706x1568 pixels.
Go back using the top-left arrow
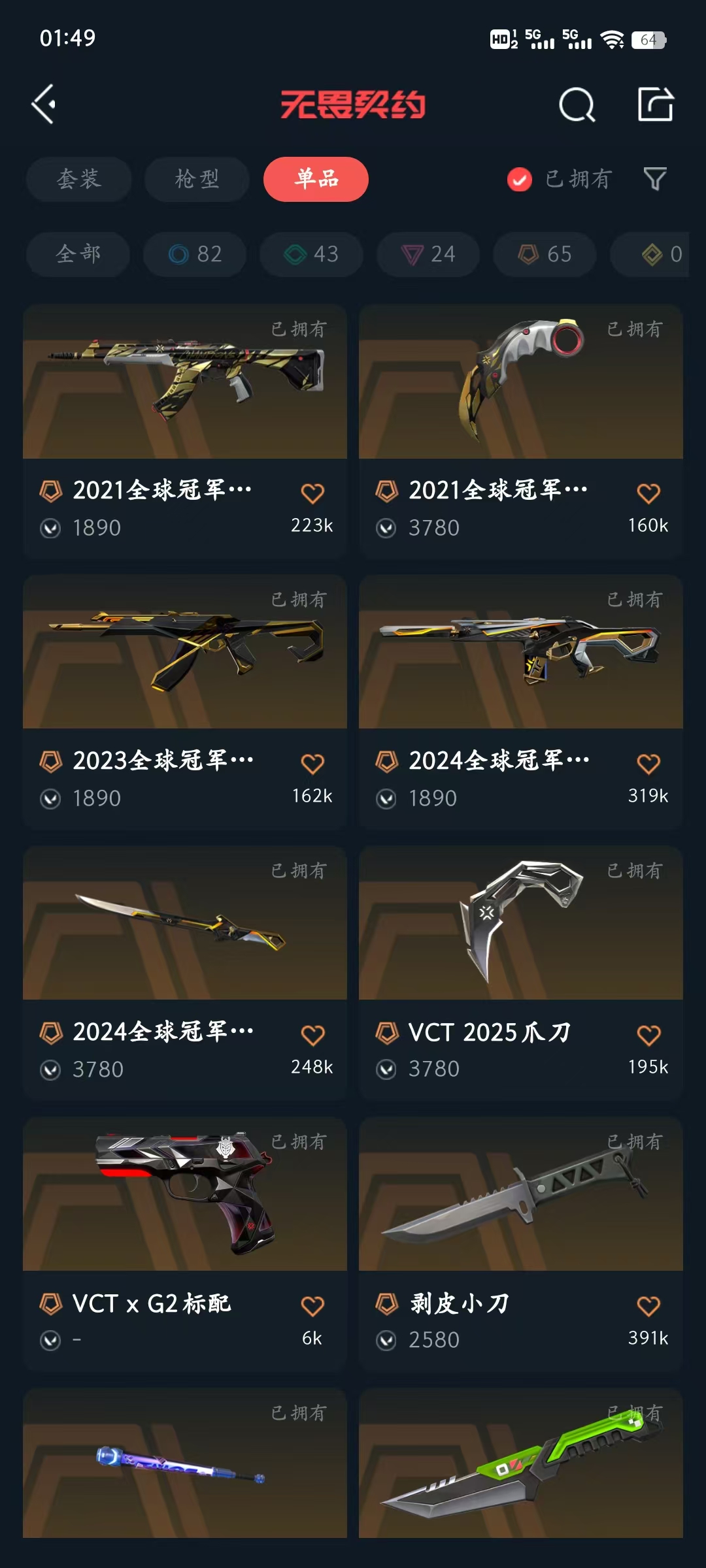pyautogui.click(x=44, y=105)
